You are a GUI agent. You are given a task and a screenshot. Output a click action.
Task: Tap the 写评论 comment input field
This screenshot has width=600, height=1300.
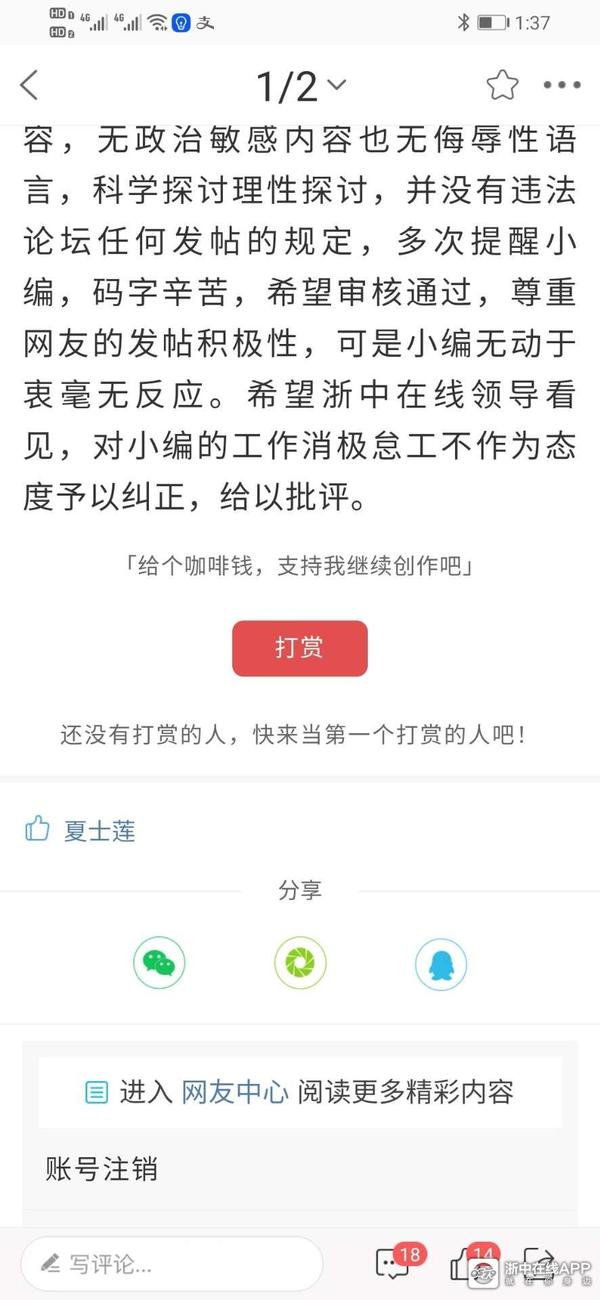(x=172, y=1264)
